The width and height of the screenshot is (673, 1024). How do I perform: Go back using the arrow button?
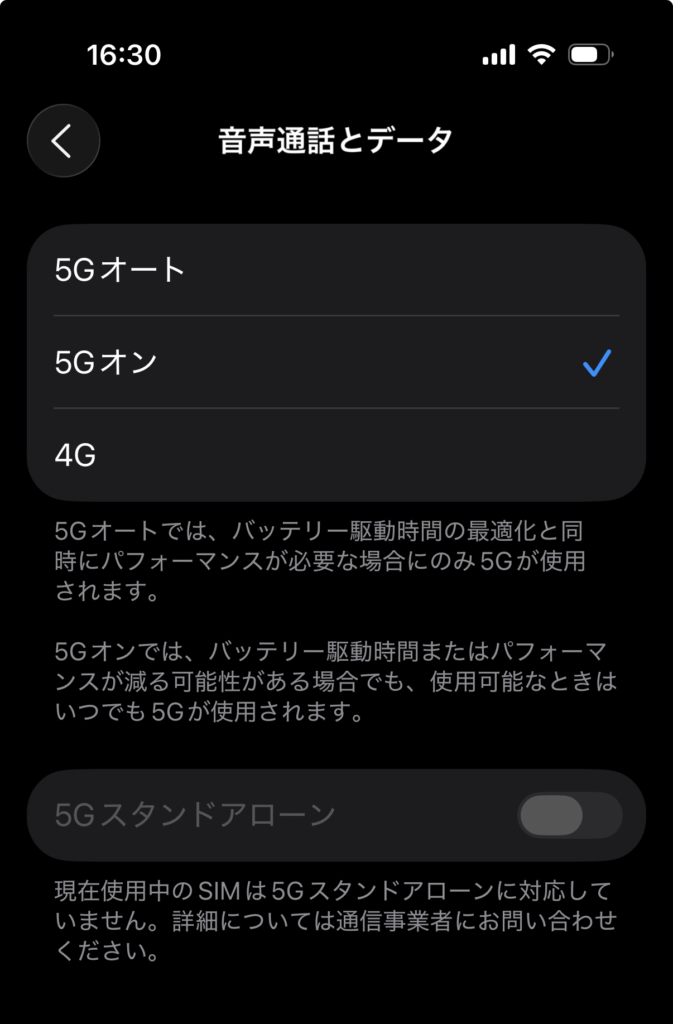(63, 141)
